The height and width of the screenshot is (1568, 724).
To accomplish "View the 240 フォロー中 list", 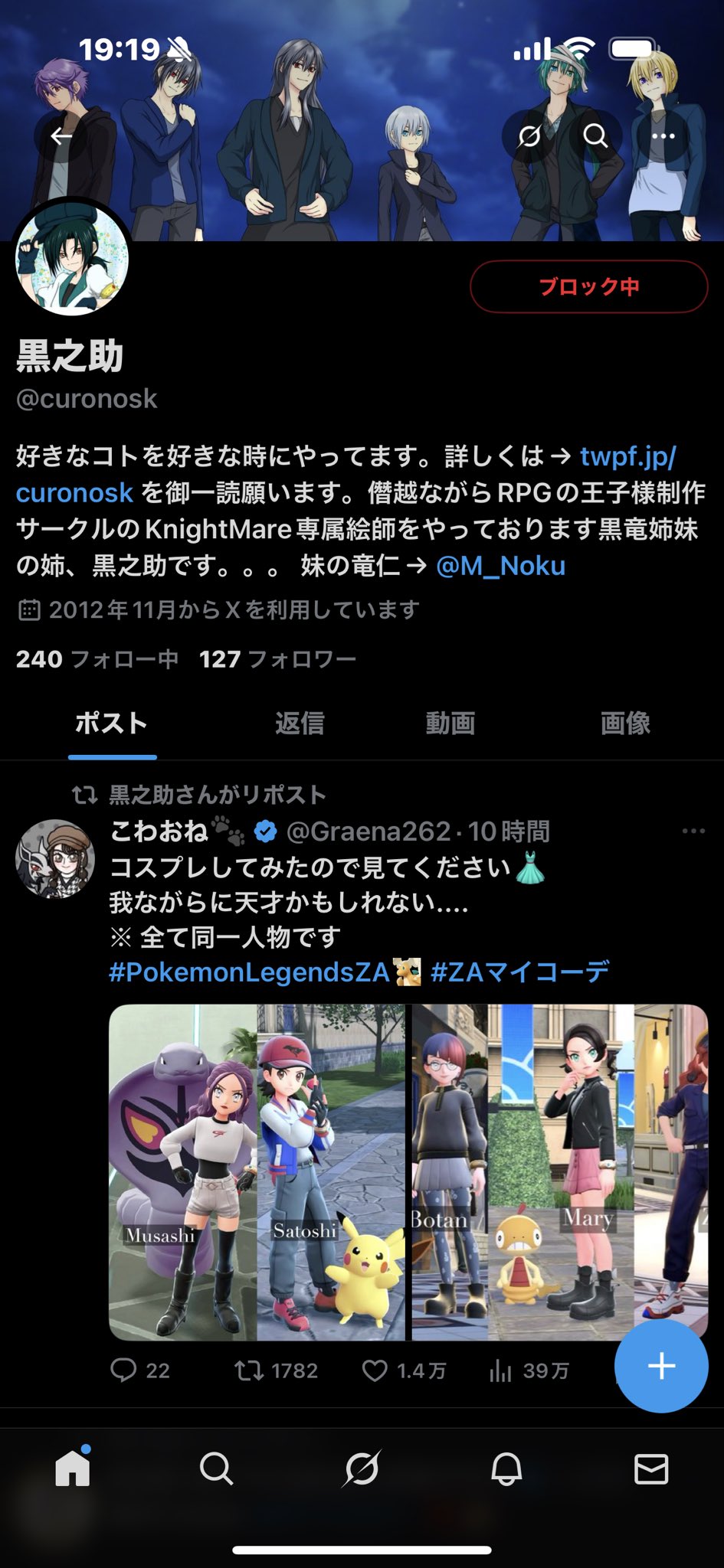I will tap(97, 659).
